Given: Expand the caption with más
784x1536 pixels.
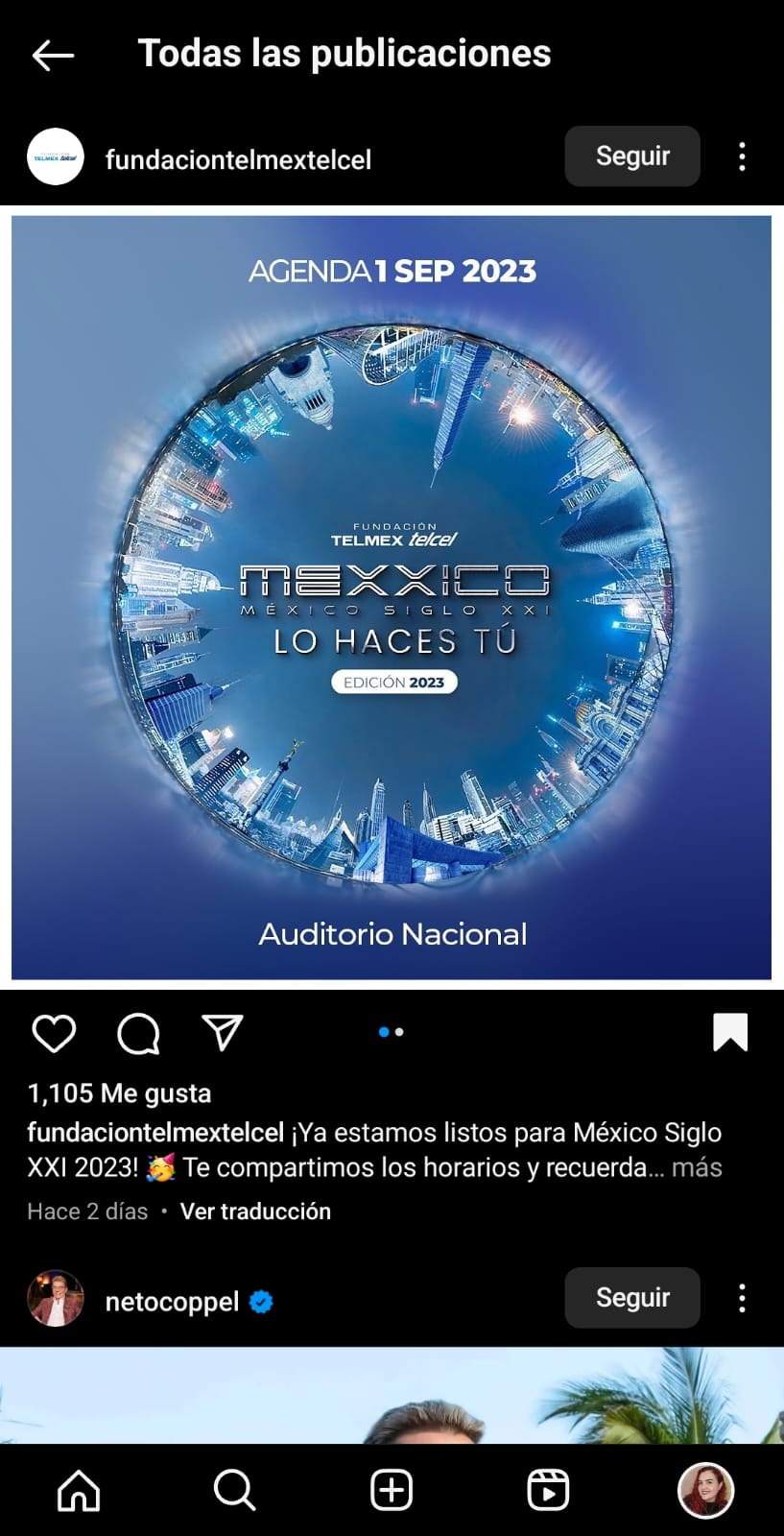Looking at the screenshot, I should point(697,1167).
